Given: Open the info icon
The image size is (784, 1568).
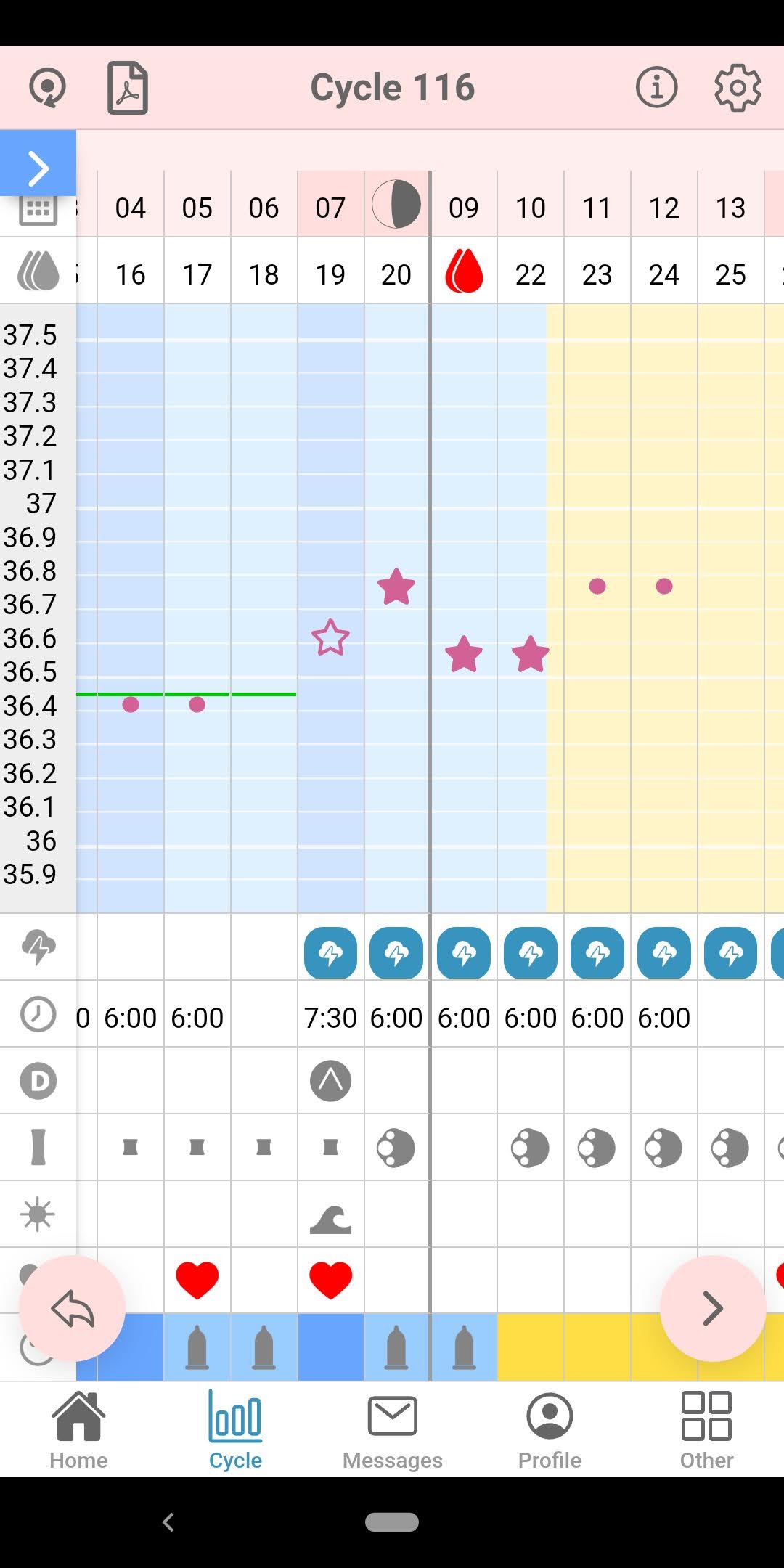Looking at the screenshot, I should 656,88.
